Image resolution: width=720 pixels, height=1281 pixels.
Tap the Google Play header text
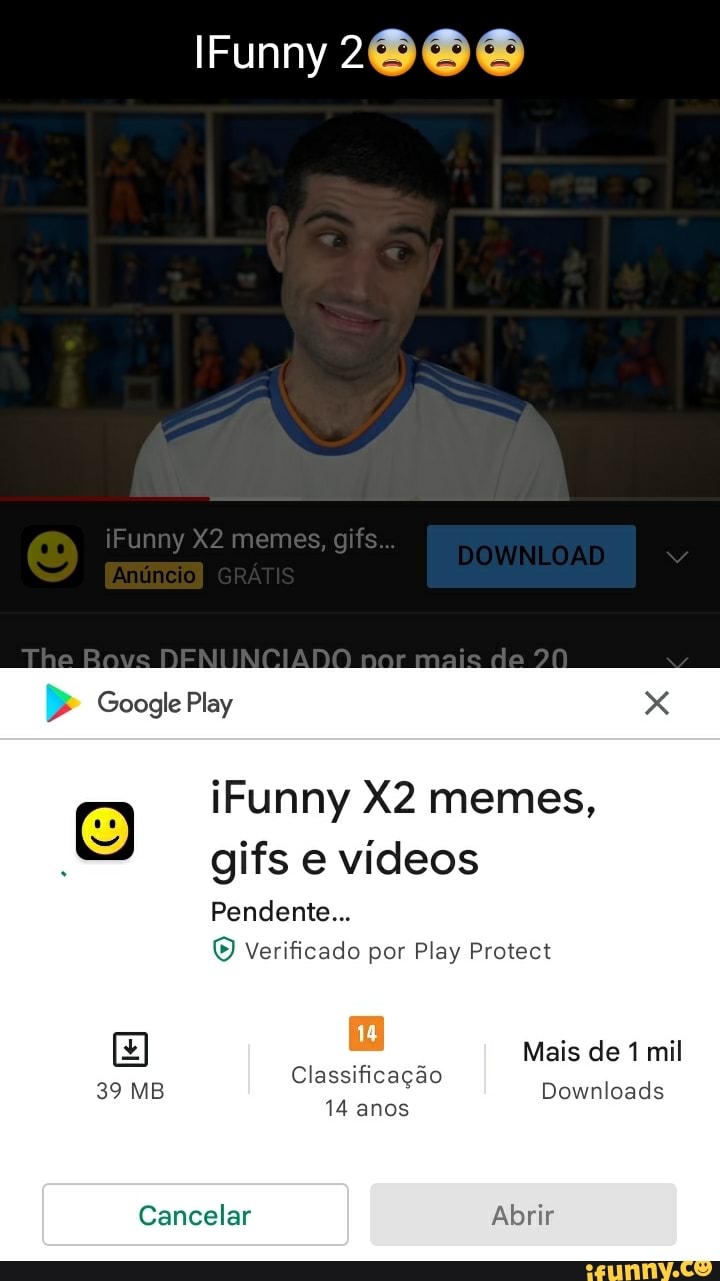(163, 703)
